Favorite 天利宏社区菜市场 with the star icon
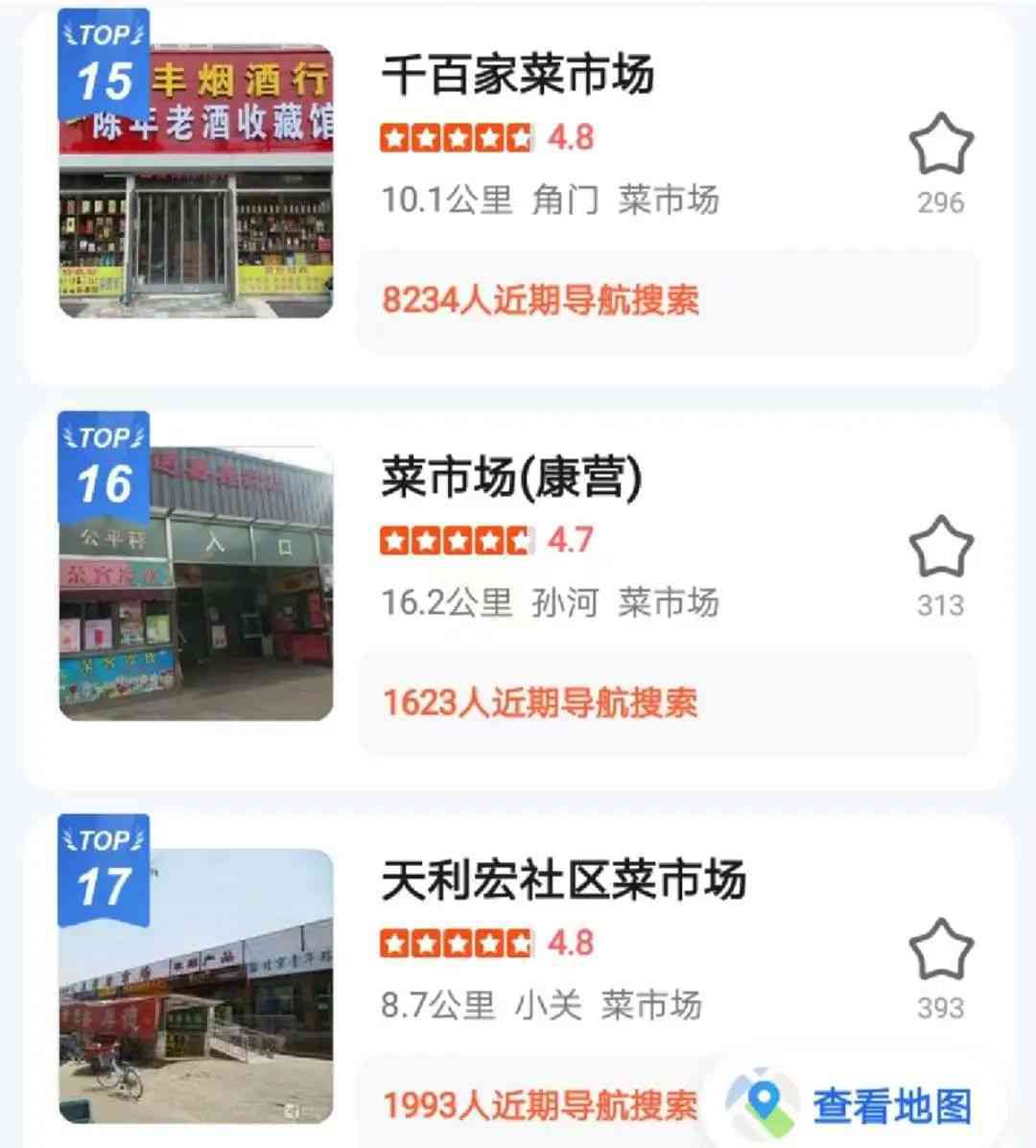The height and width of the screenshot is (1148, 1036). tap(940, 950)
